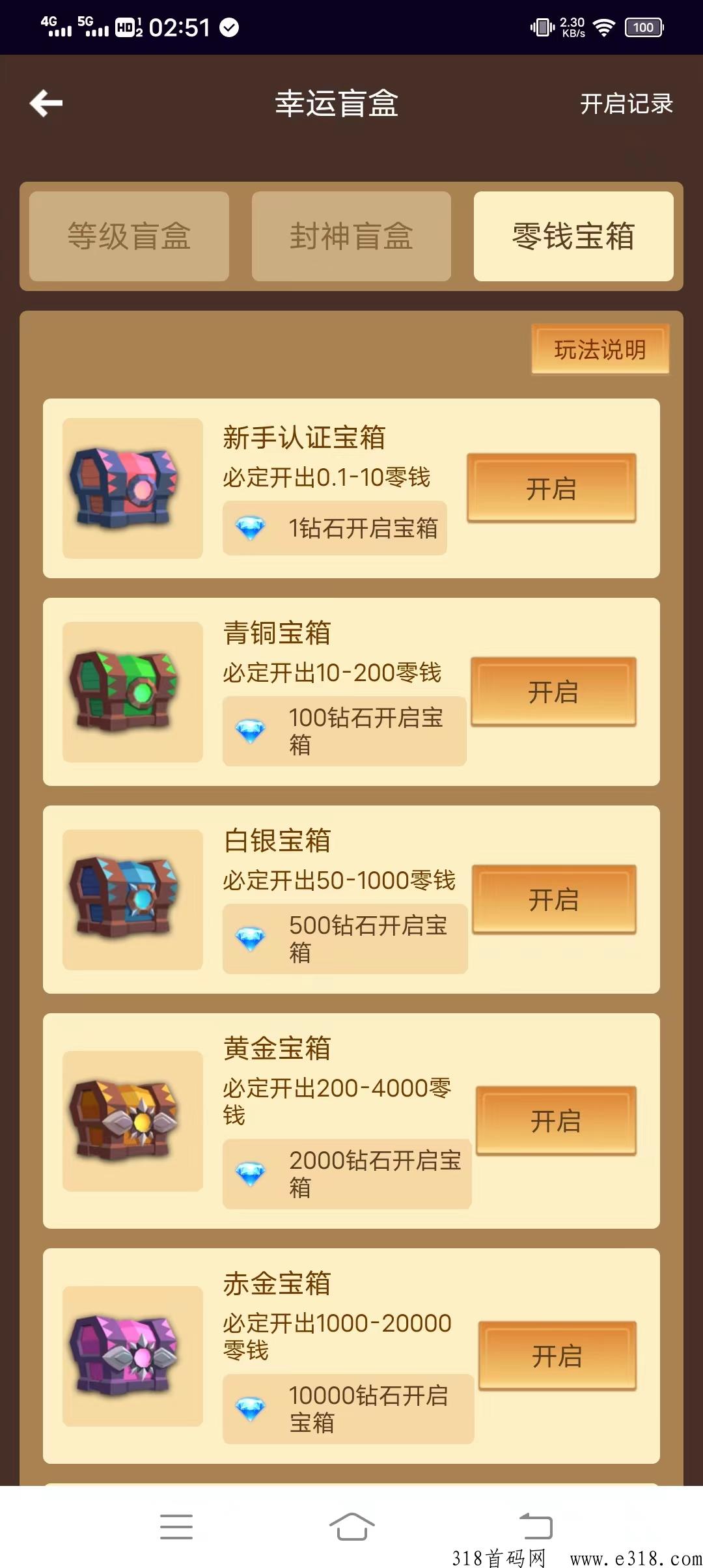Image resolution: width=703 pixels, height=1568 pixels.
Task: Tap 开启 for 赤金宝箱
Action: 557,1356
